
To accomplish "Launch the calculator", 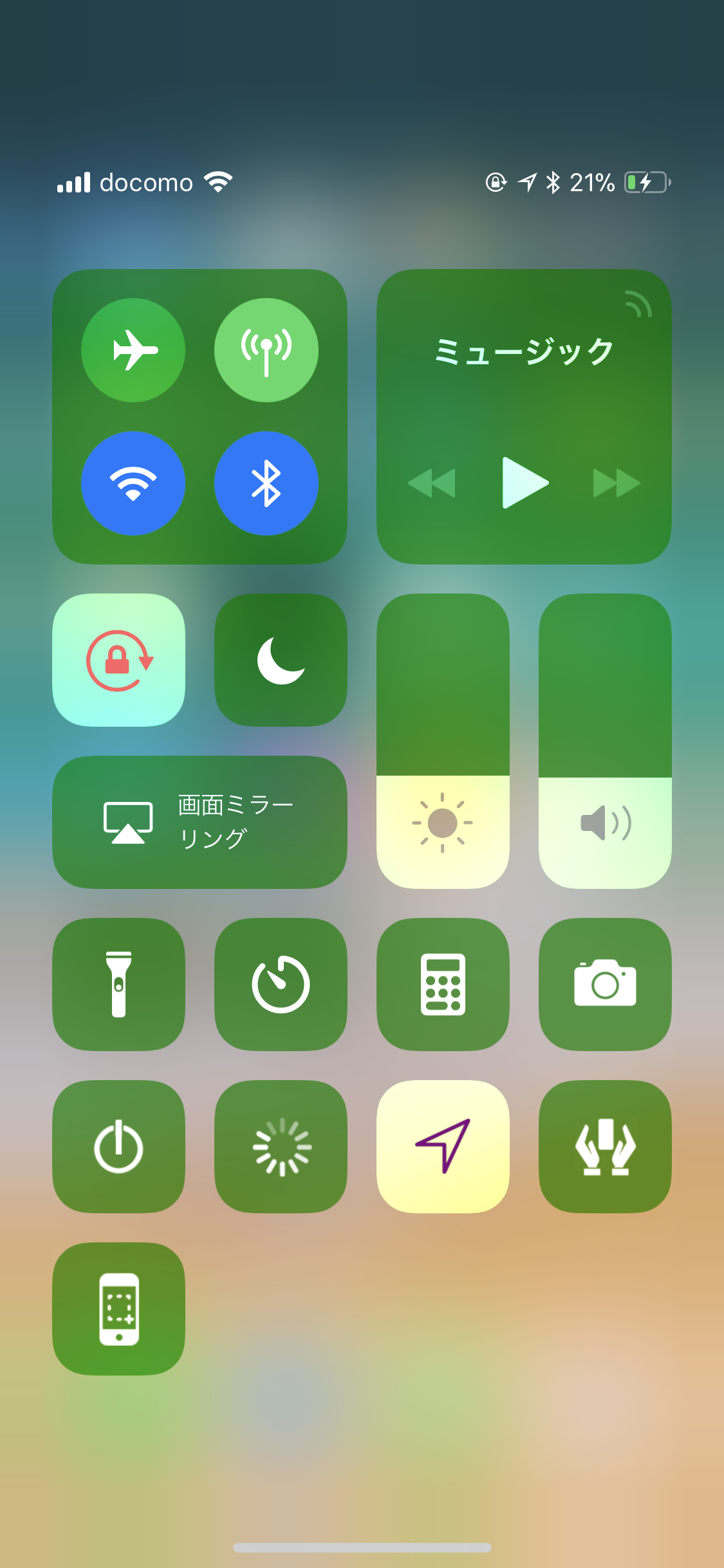I will 443,984.
